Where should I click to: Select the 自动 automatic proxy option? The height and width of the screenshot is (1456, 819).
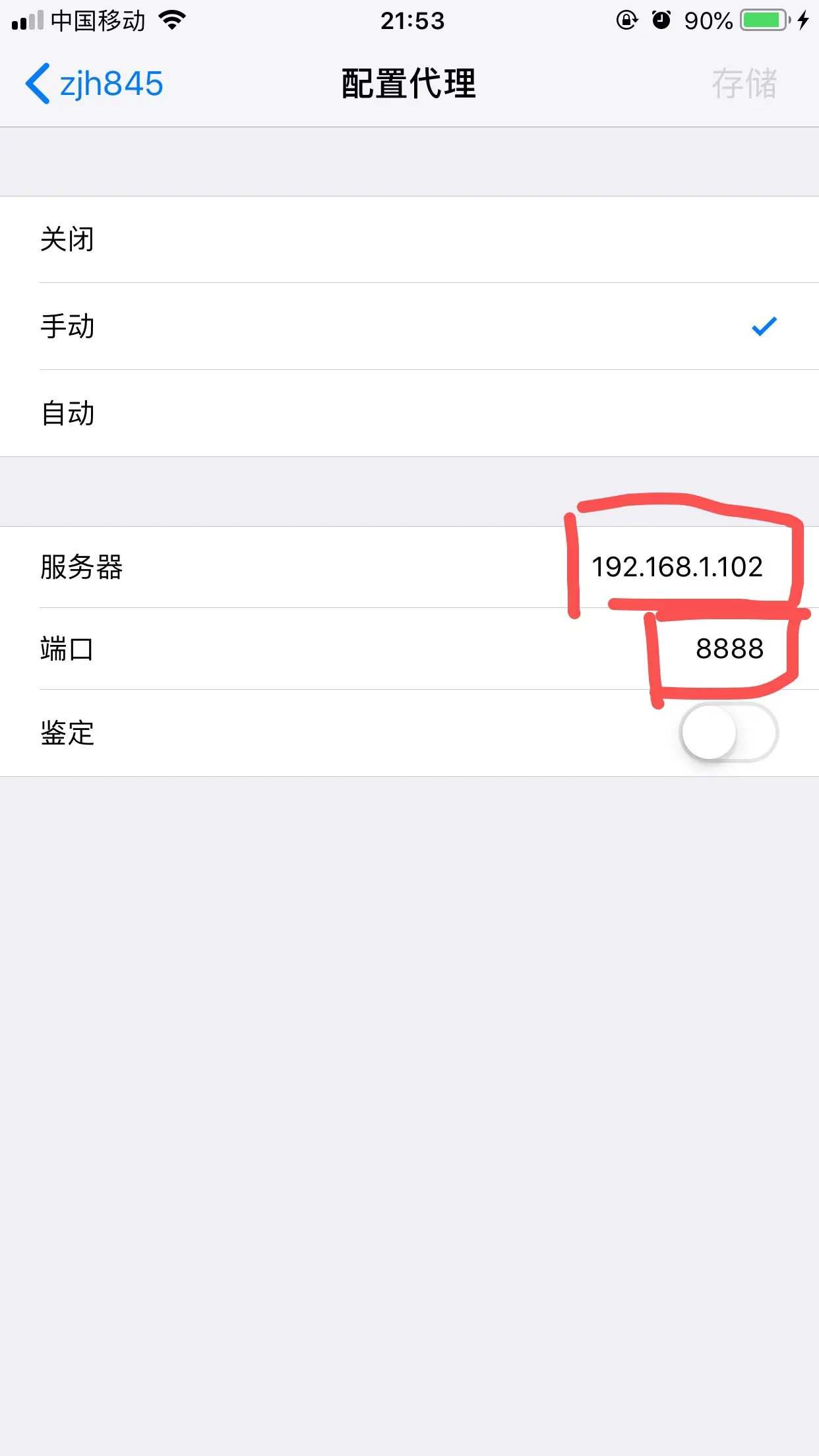409,413
